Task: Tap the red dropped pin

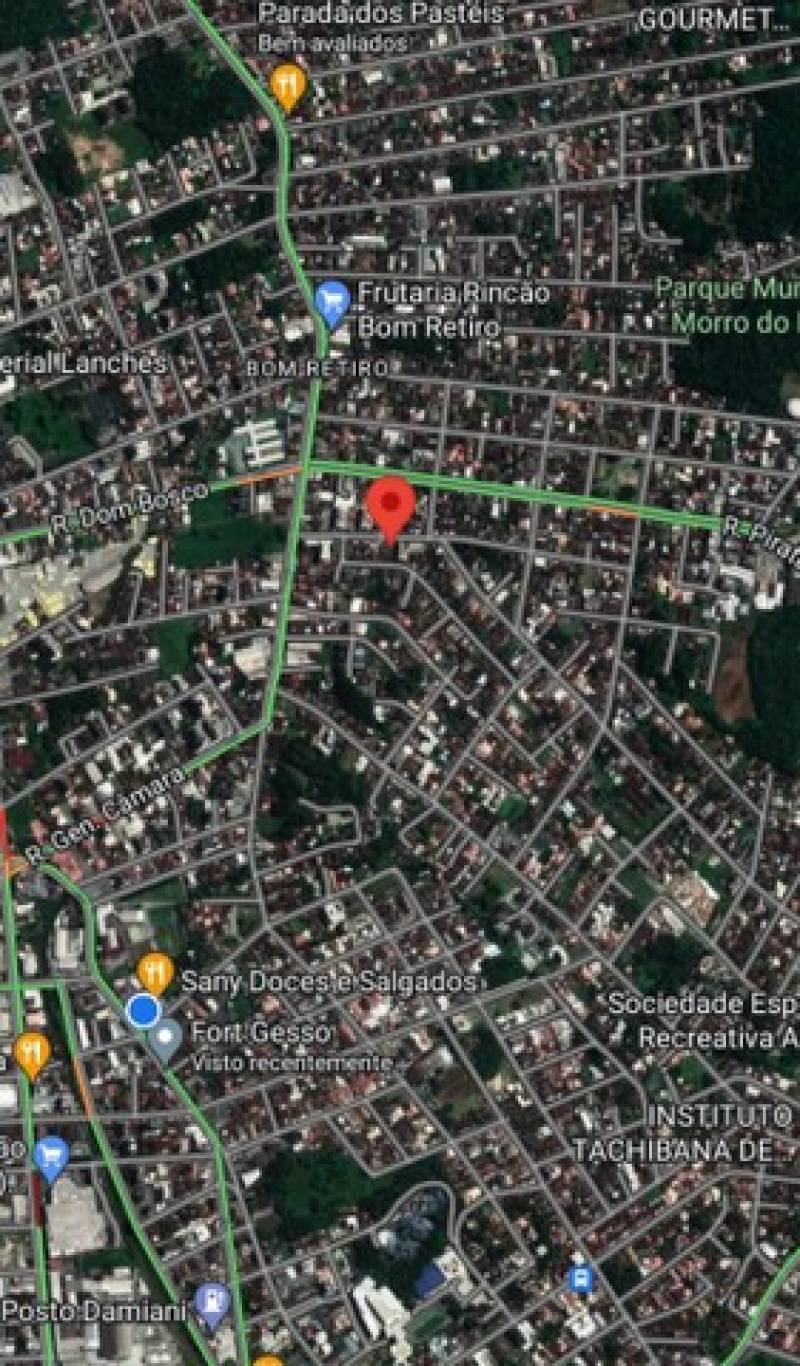Action: (x=391, y=509)
